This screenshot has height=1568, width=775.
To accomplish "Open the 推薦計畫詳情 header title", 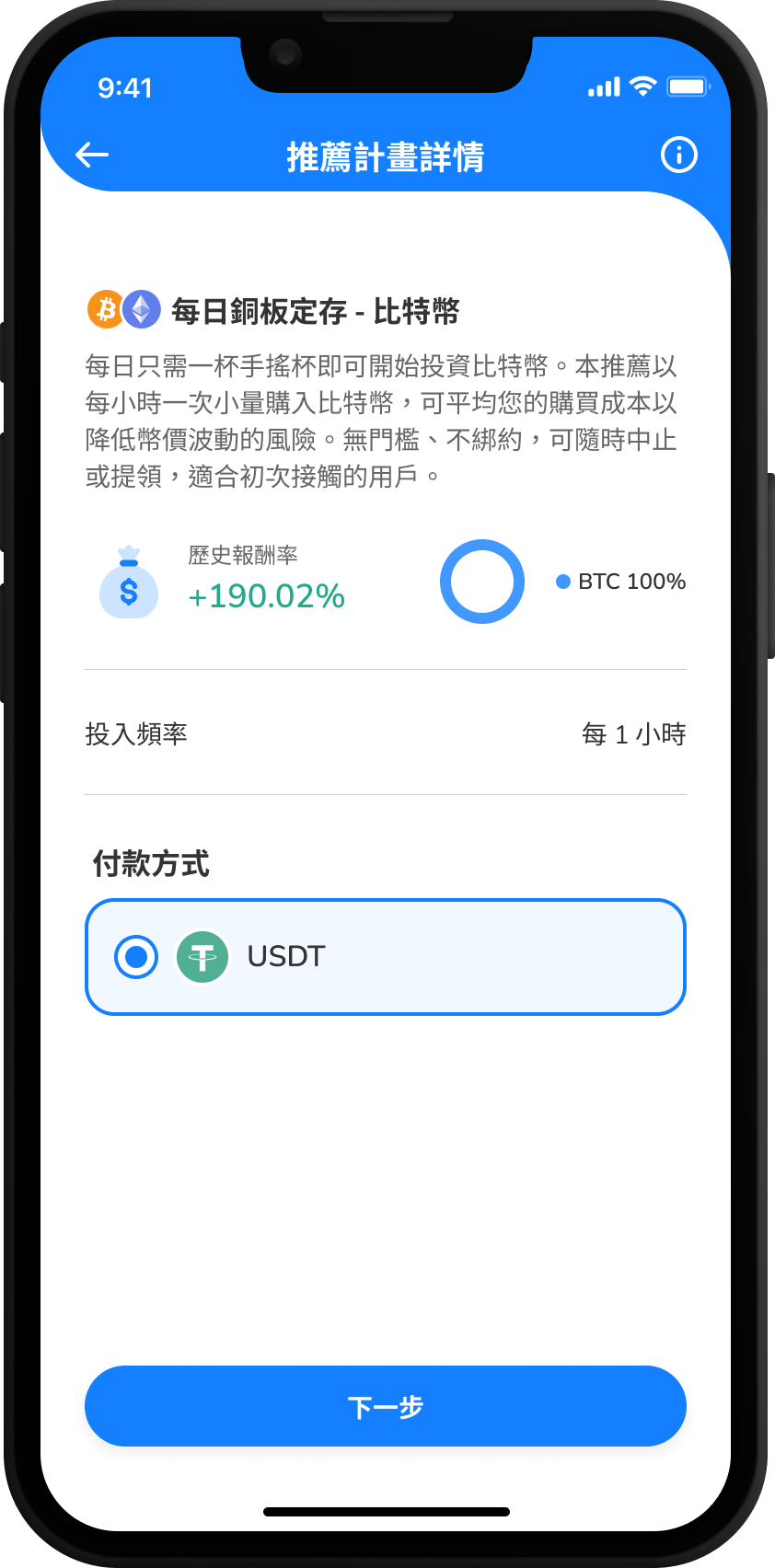I will 385,156.
